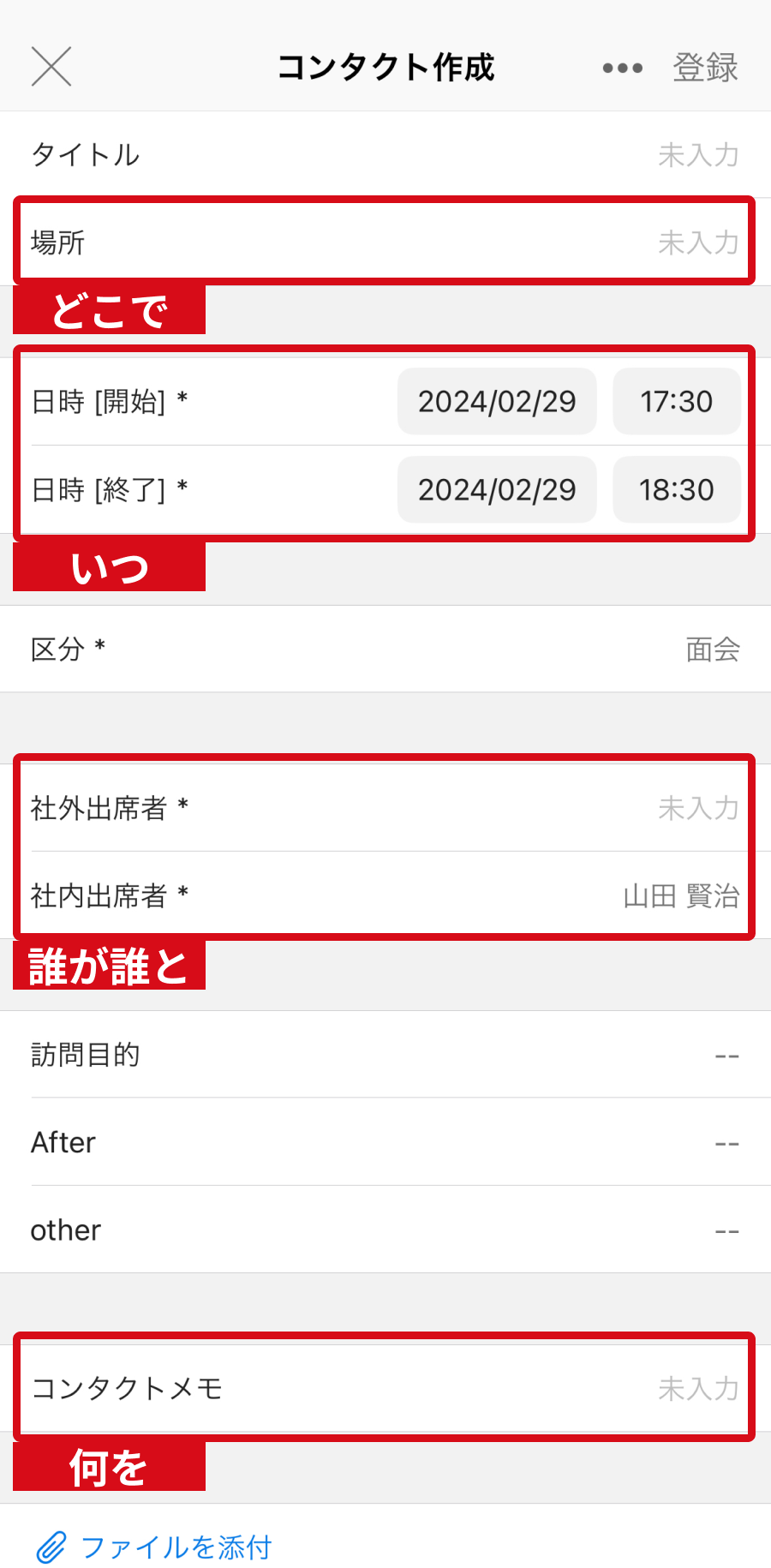This screenshot has height=1568, width=771.
Task: Open the three-dot overflow menu
Action: tap(622, 68)
